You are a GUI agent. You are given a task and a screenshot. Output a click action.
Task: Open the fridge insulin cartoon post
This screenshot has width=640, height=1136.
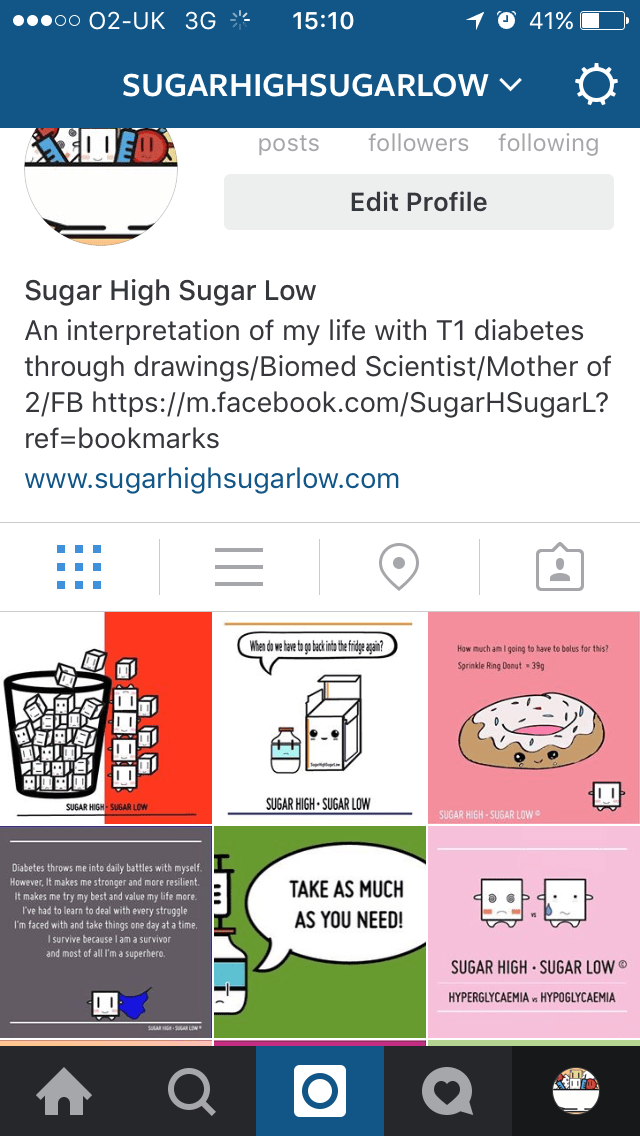click(x=320, y=717)
